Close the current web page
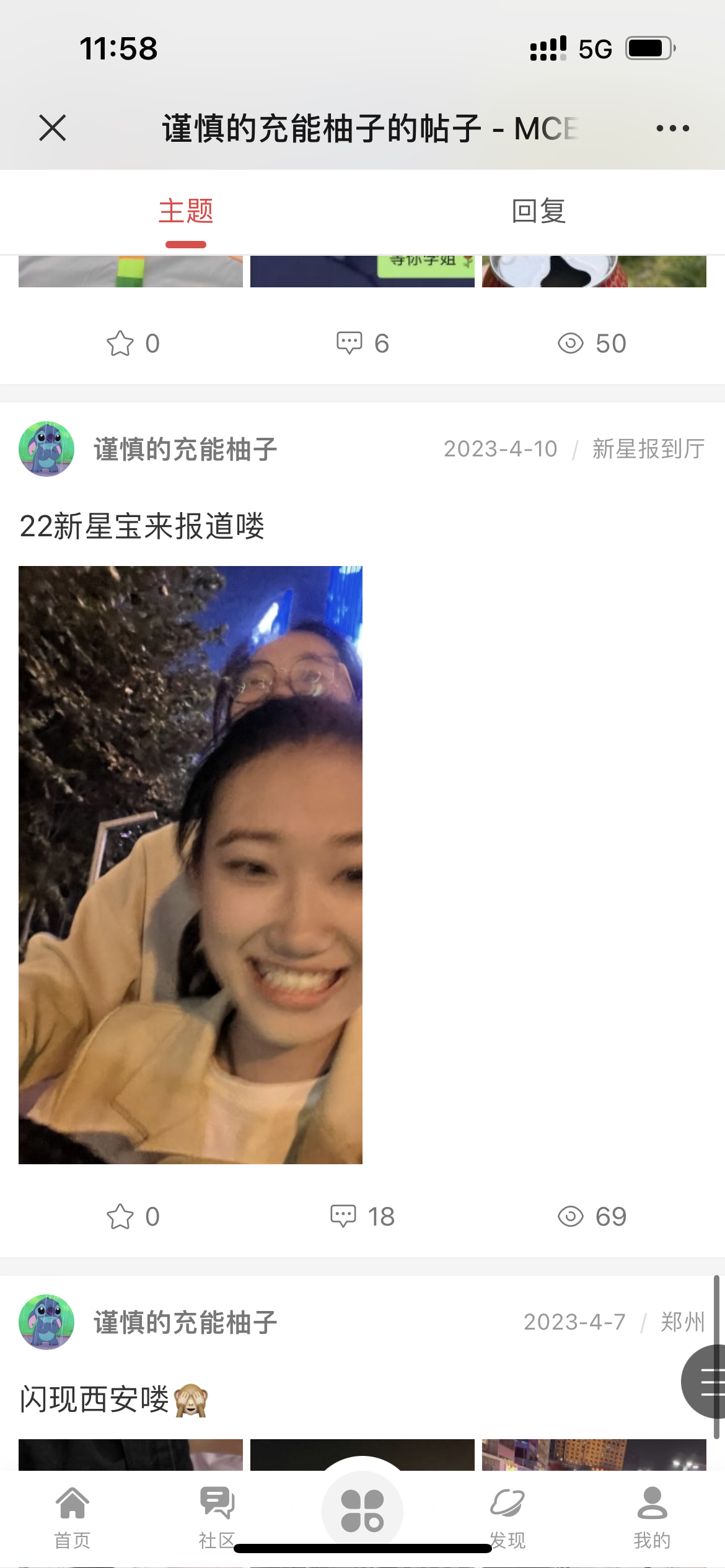The height and width of the screenshot is (1568, 725). click(x=53, y=128)
